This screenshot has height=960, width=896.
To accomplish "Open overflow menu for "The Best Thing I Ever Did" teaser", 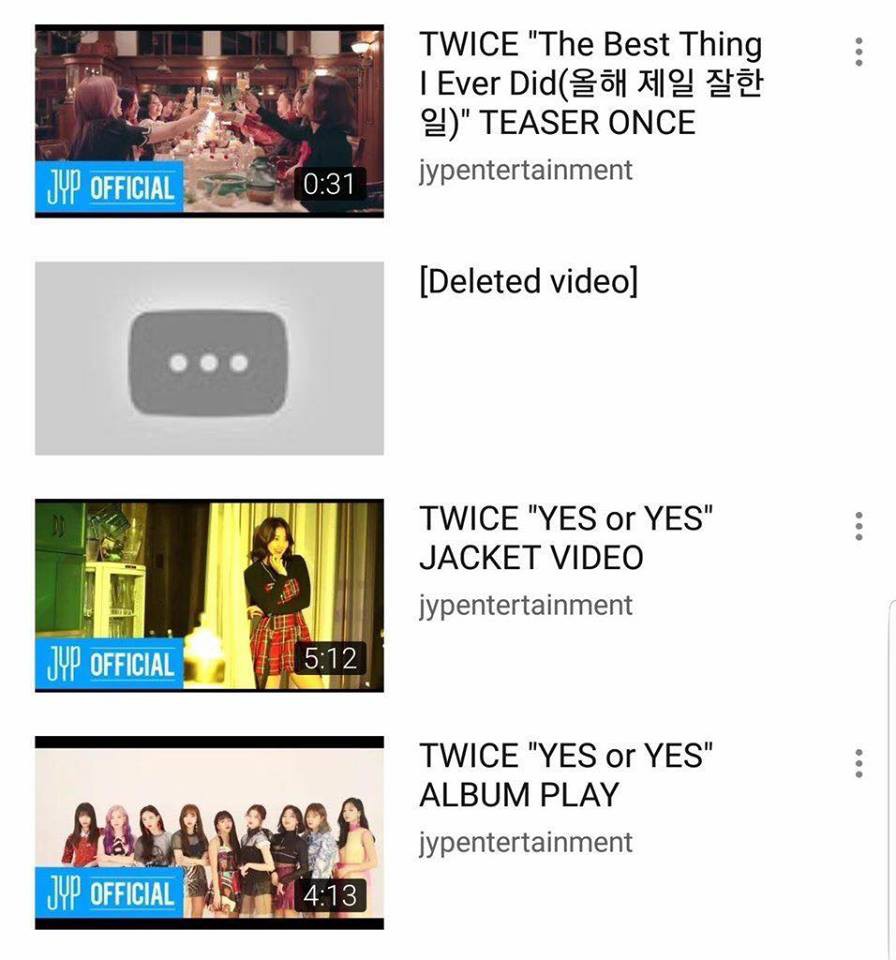I will tap(858, 52).
